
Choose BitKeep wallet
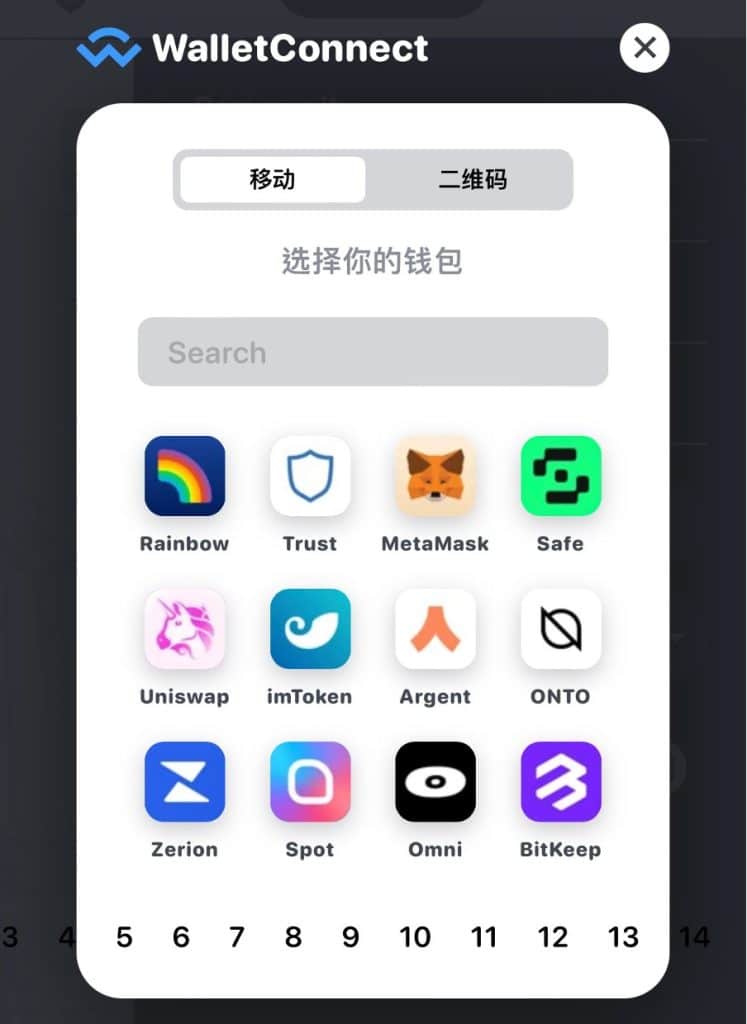(x=560, y=782)
